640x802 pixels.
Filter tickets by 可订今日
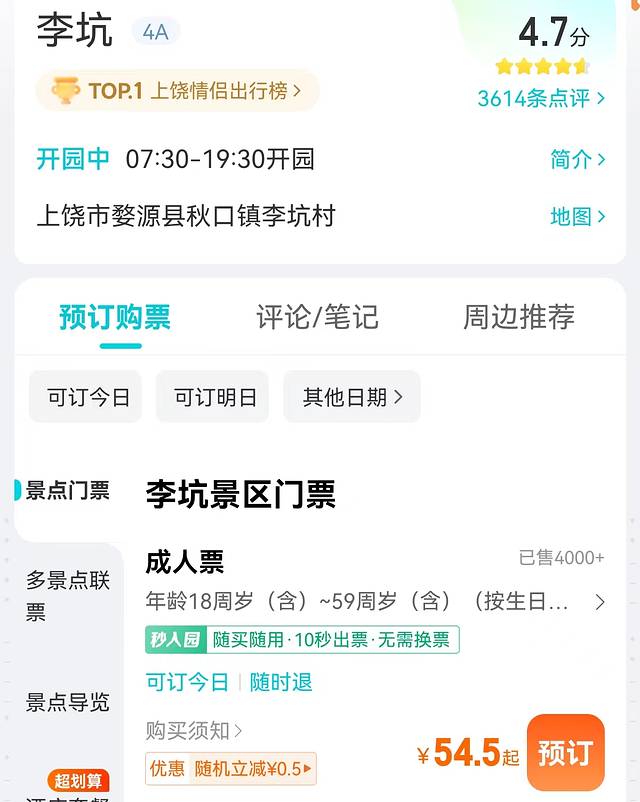click(89, 397)
